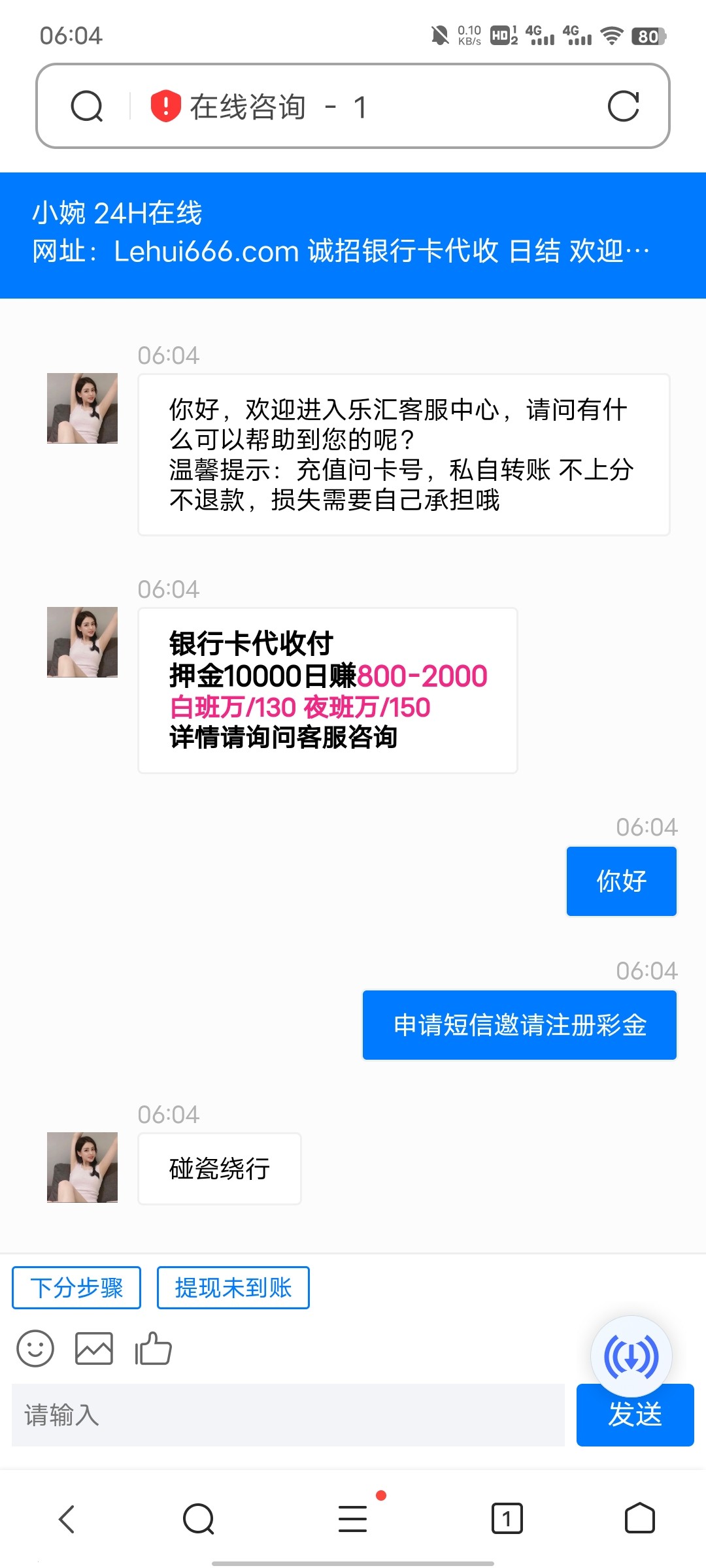This screenshot has width=706, height=1568.
Task: View open browser tabs
Action: point(507,1518)
